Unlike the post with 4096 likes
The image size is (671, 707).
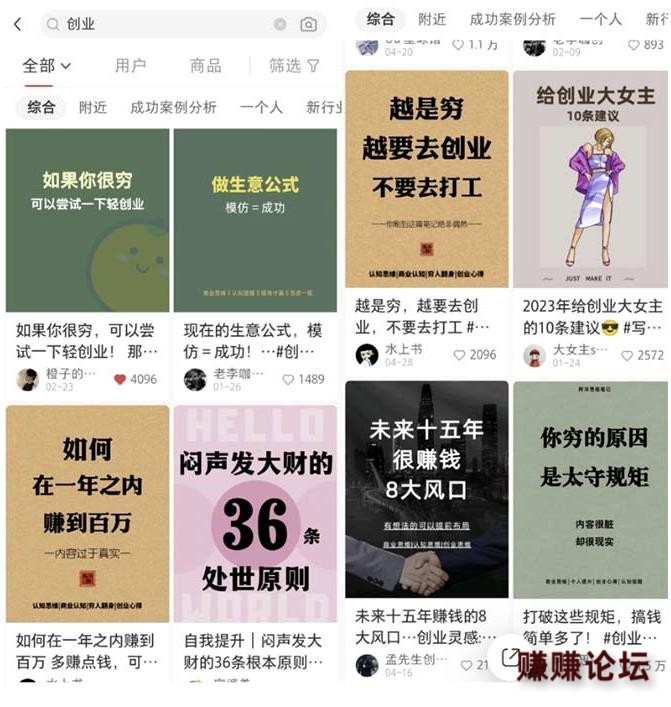tap(120, 379)
